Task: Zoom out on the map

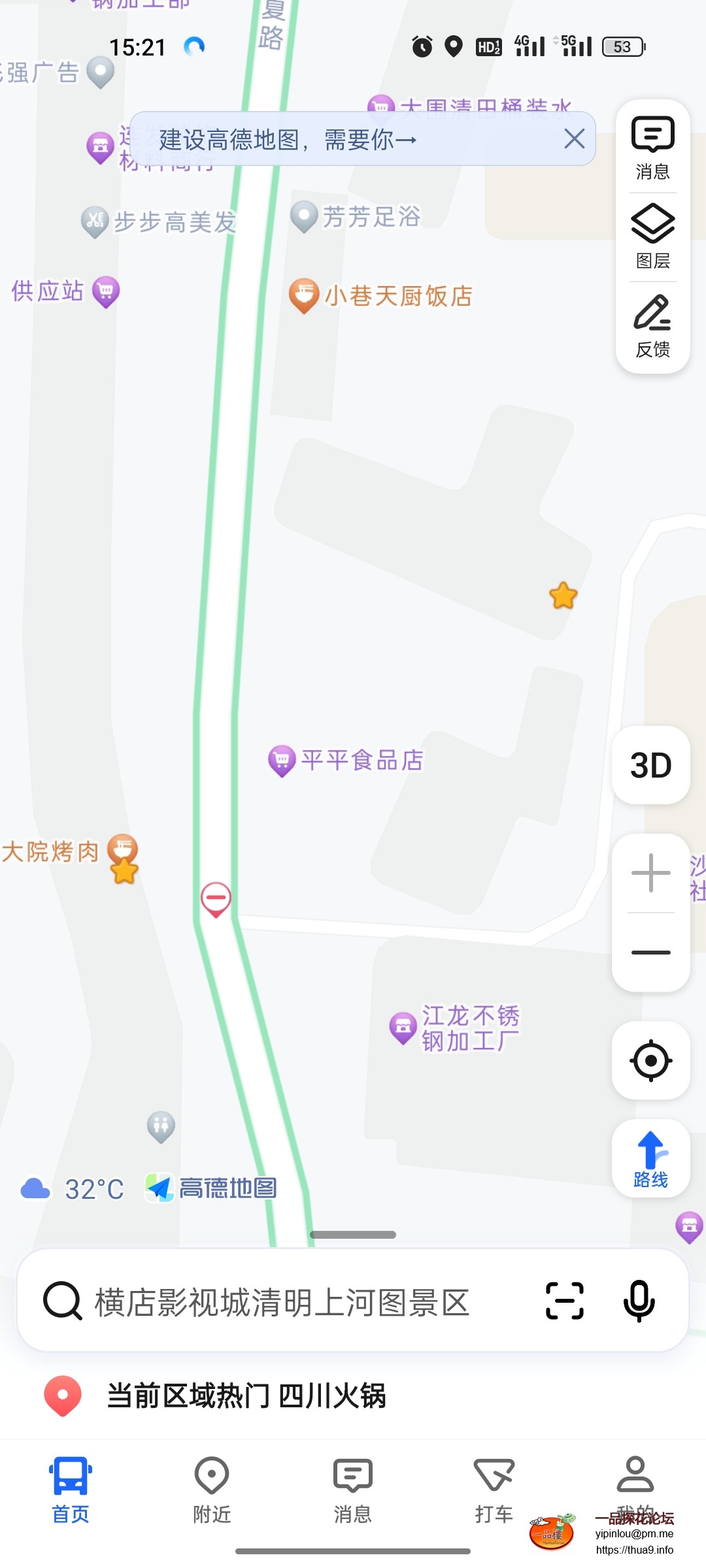Action: [x=651, y=953]
